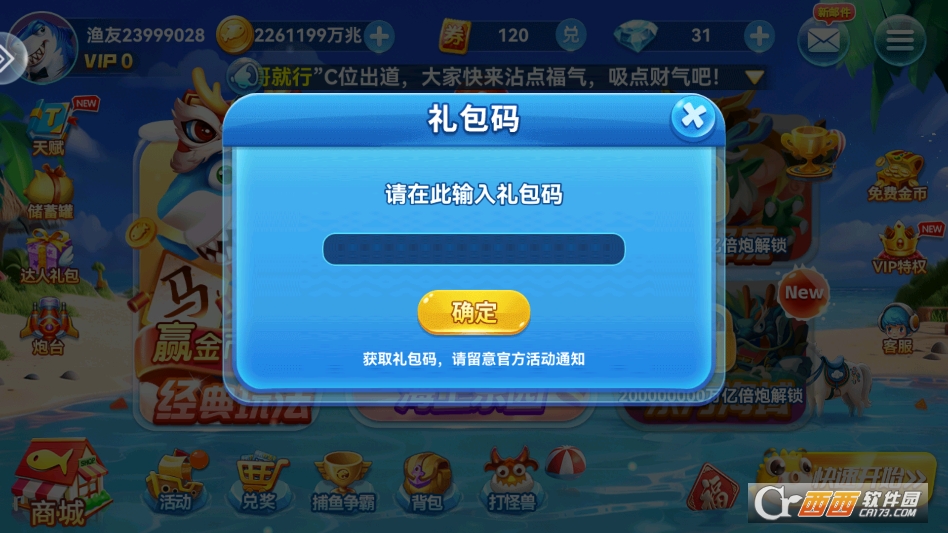Open the hamburger menu
Viewport: 948px width, 533px height.
coord(899,40)
